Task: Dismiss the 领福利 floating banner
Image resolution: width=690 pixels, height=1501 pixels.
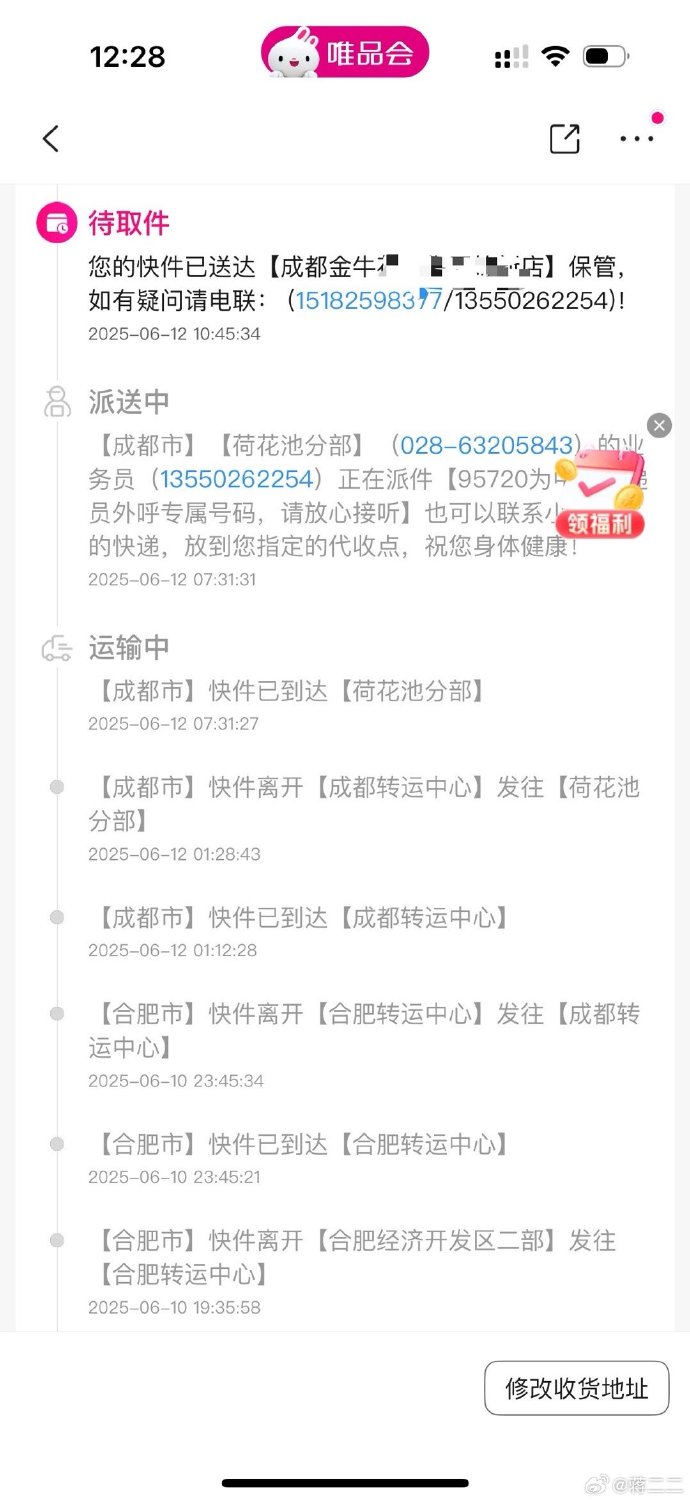Action: pos(659,426)
